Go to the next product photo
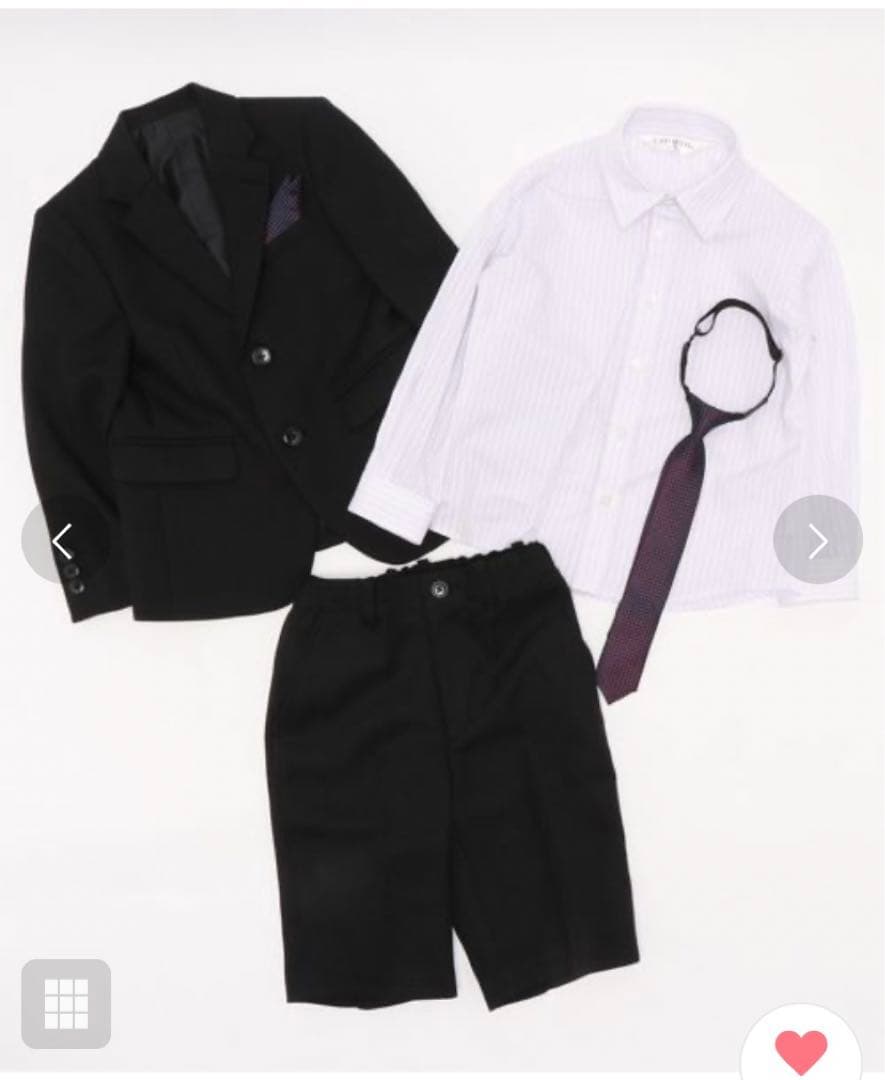The width and height of the screenshot is (885, 1080). [x=817, y=540]
